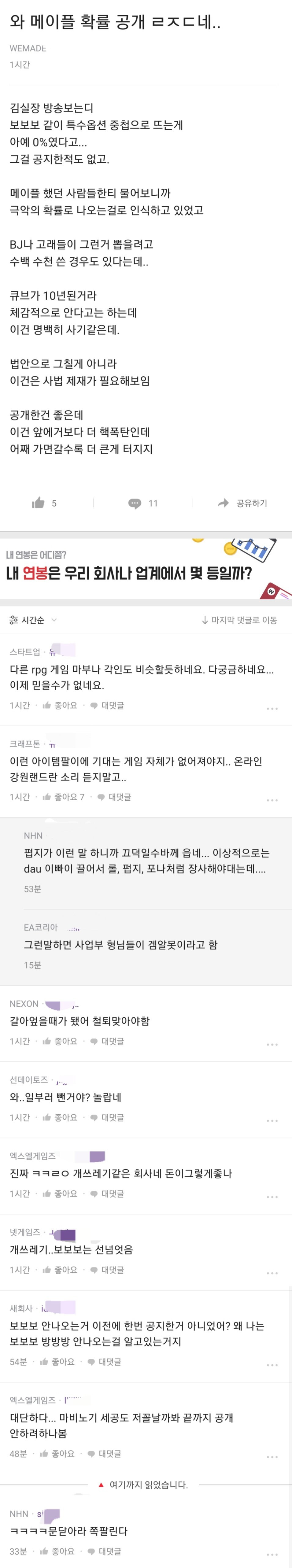Screen dimensions: 292x1568
Task: Open the 내 연봉은 어디쯤 salary banner
Action: pos(146,567)
